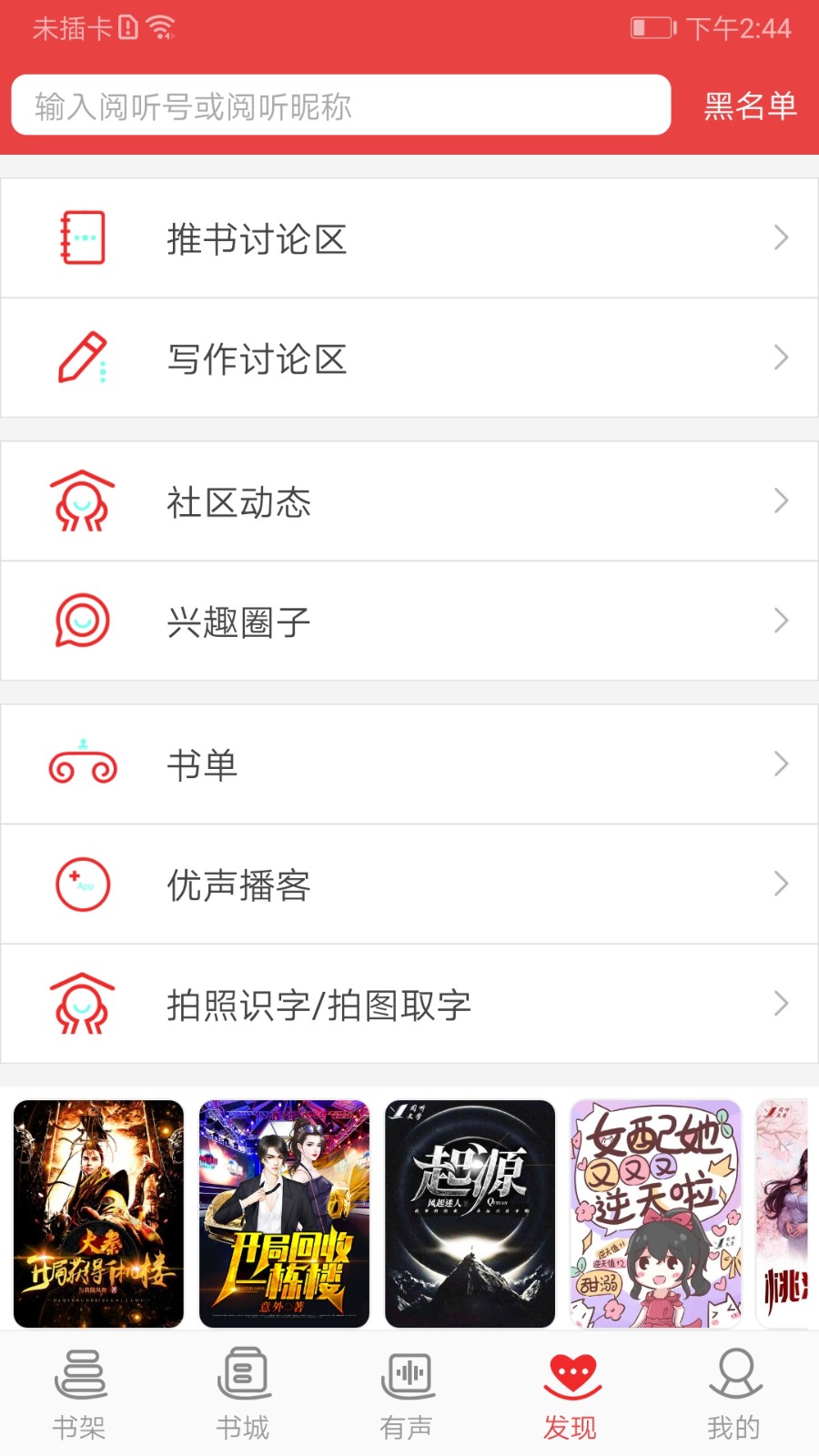
Task: Open 拍照识字/拍图取字 photo text tool
Action: click(x=409, y=1005)
